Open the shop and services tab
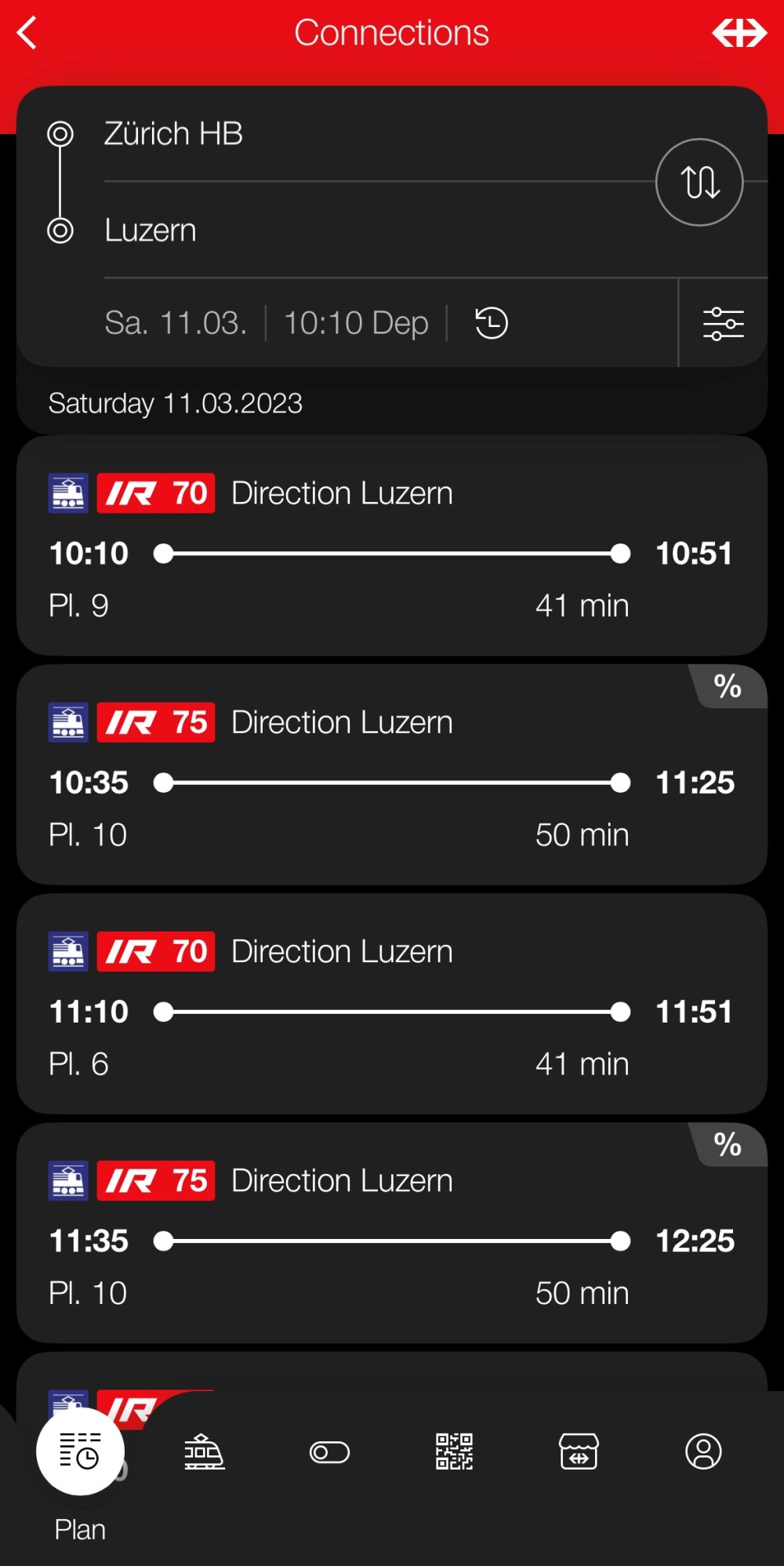Image resolution: width=784 pixels, height=1566 pixels. click(579, 1452)
